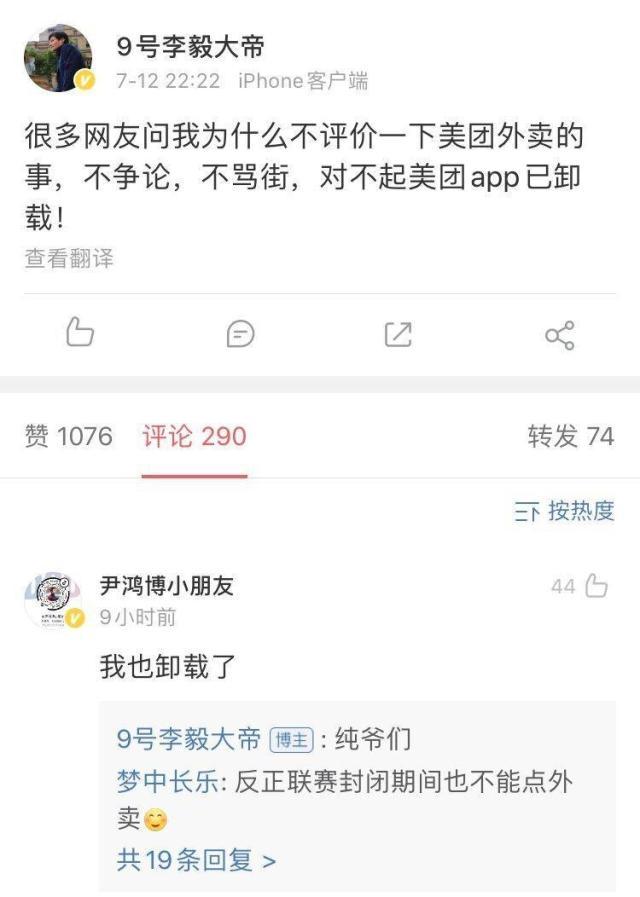Expand 共19条回复 replies
The width and height of the screenshot is (640, 897).
coord(196,859)
